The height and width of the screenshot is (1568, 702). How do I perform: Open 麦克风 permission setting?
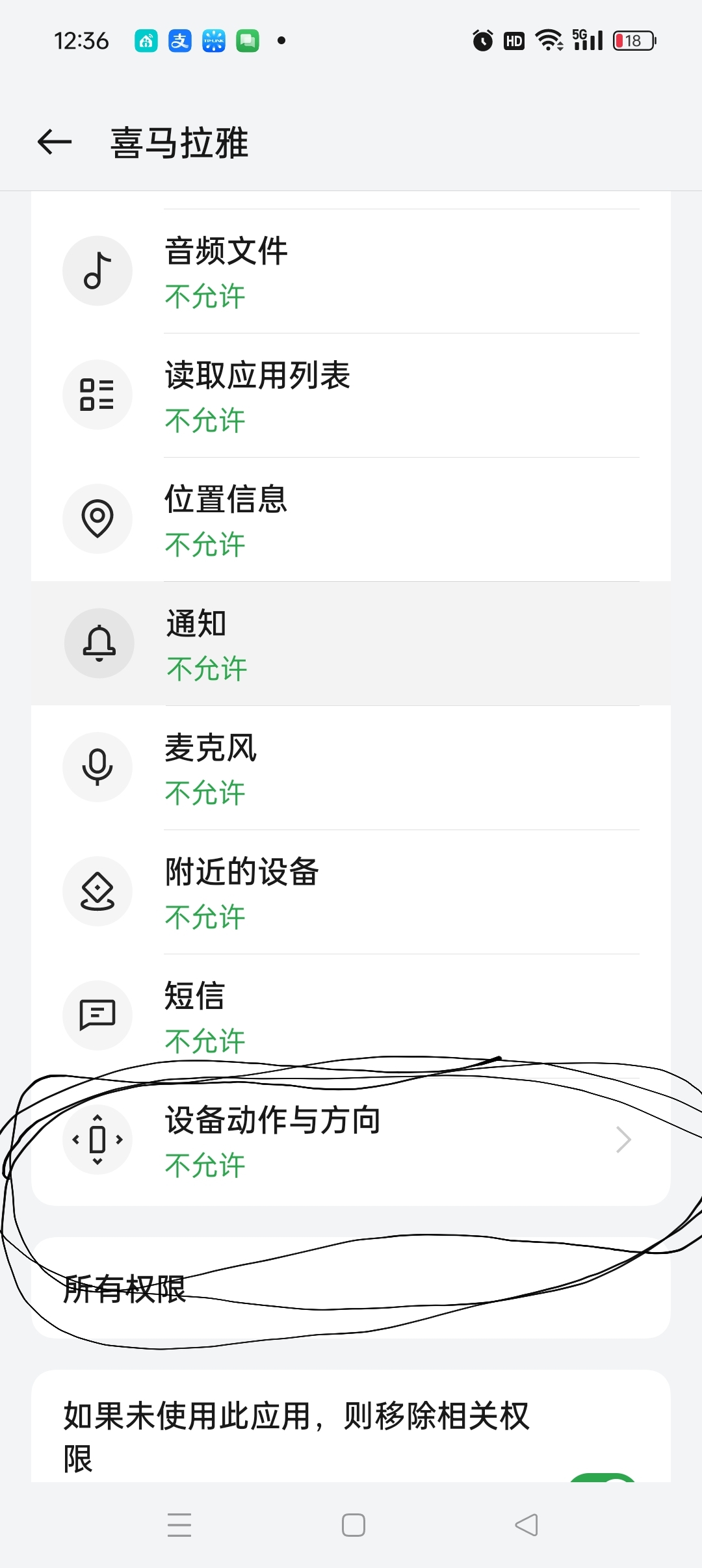(351, 768)
